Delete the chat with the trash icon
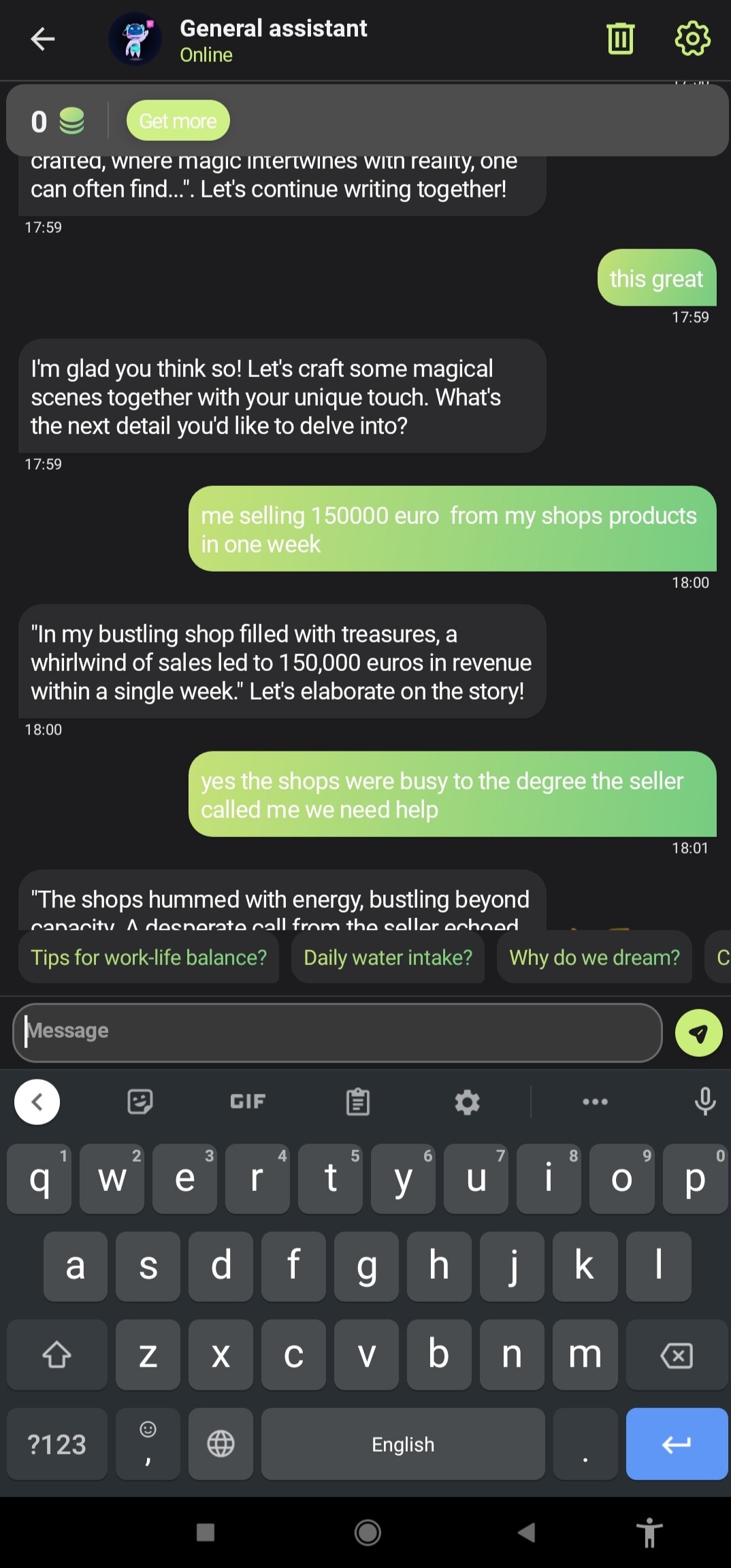The width and height of the screenshot is (731, 1568). [x=620, y=39]
